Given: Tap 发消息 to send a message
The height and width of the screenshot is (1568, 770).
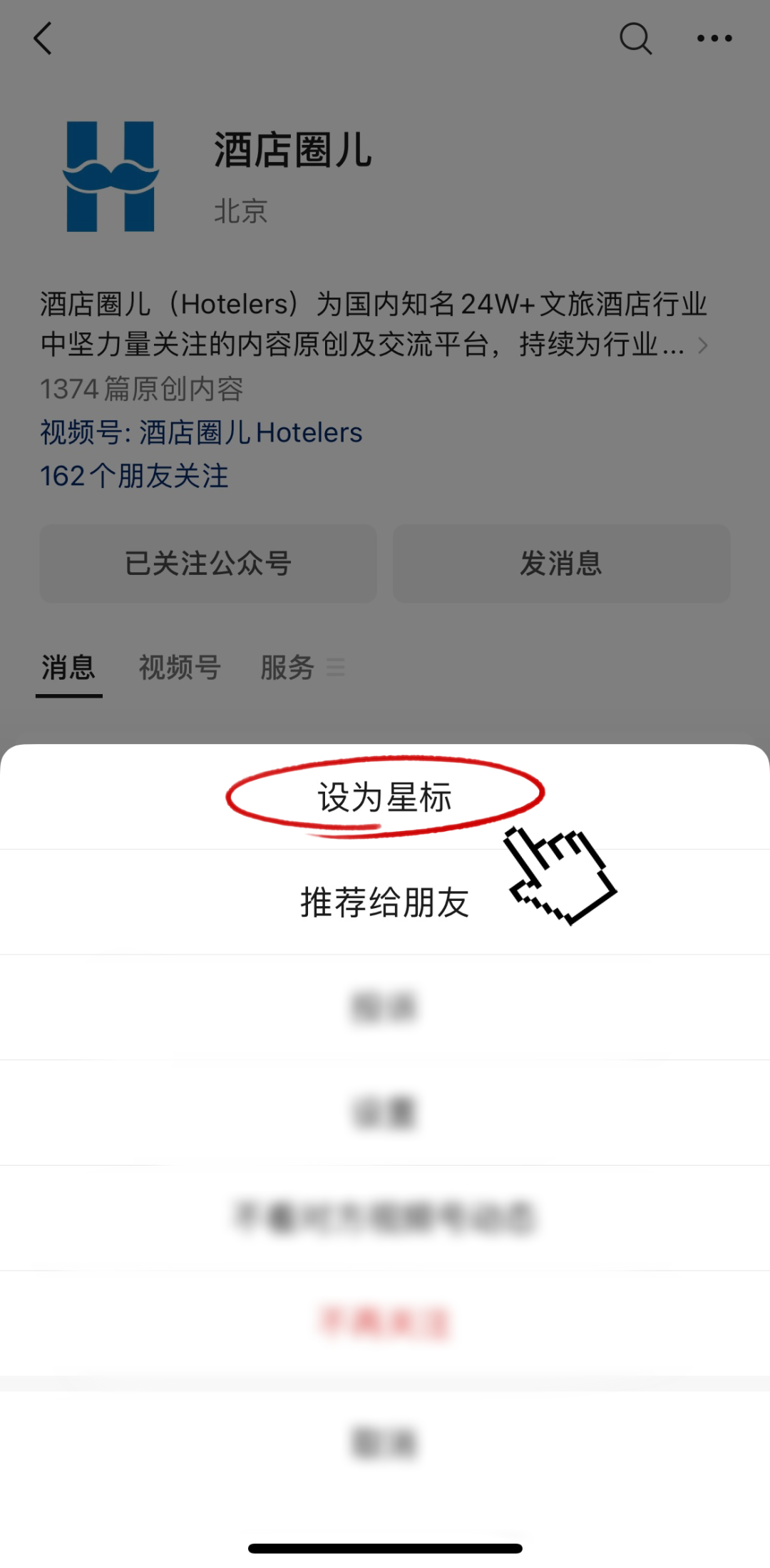Looking at the screenshot, I should 561,564.
